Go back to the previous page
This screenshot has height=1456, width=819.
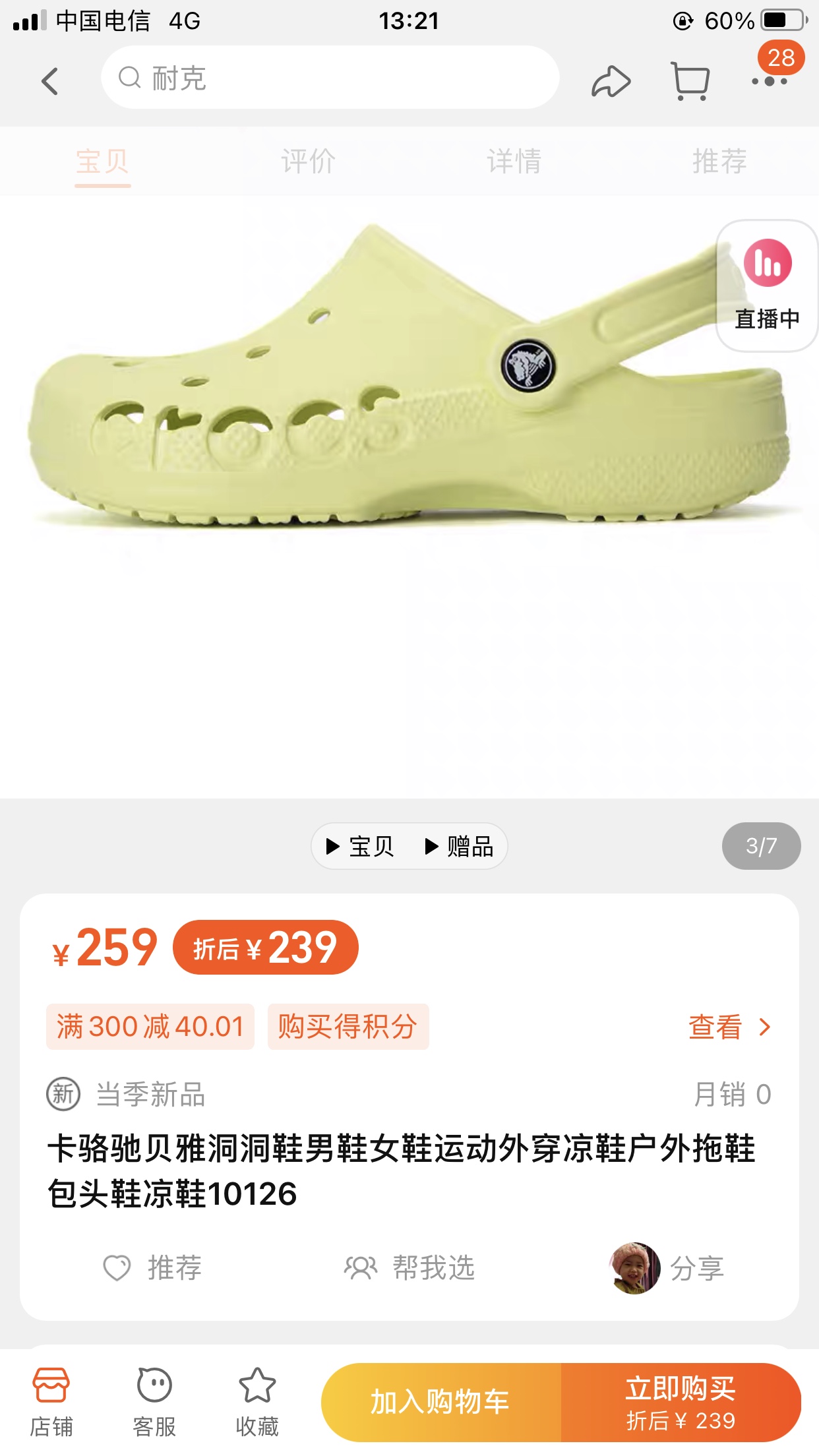[50, 82]
